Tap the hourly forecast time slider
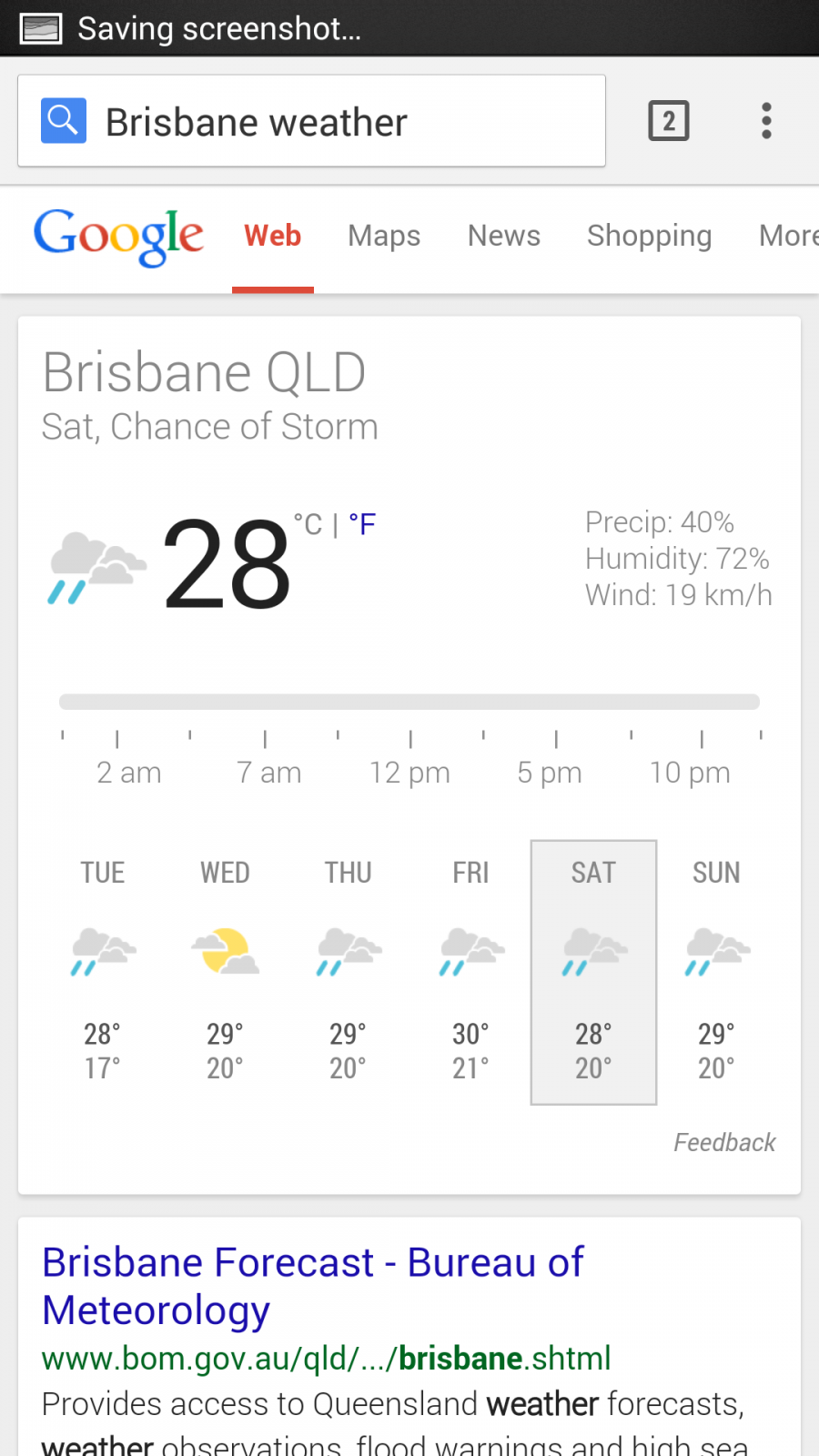Screen dimensions: 819x1456 point(409,702)
